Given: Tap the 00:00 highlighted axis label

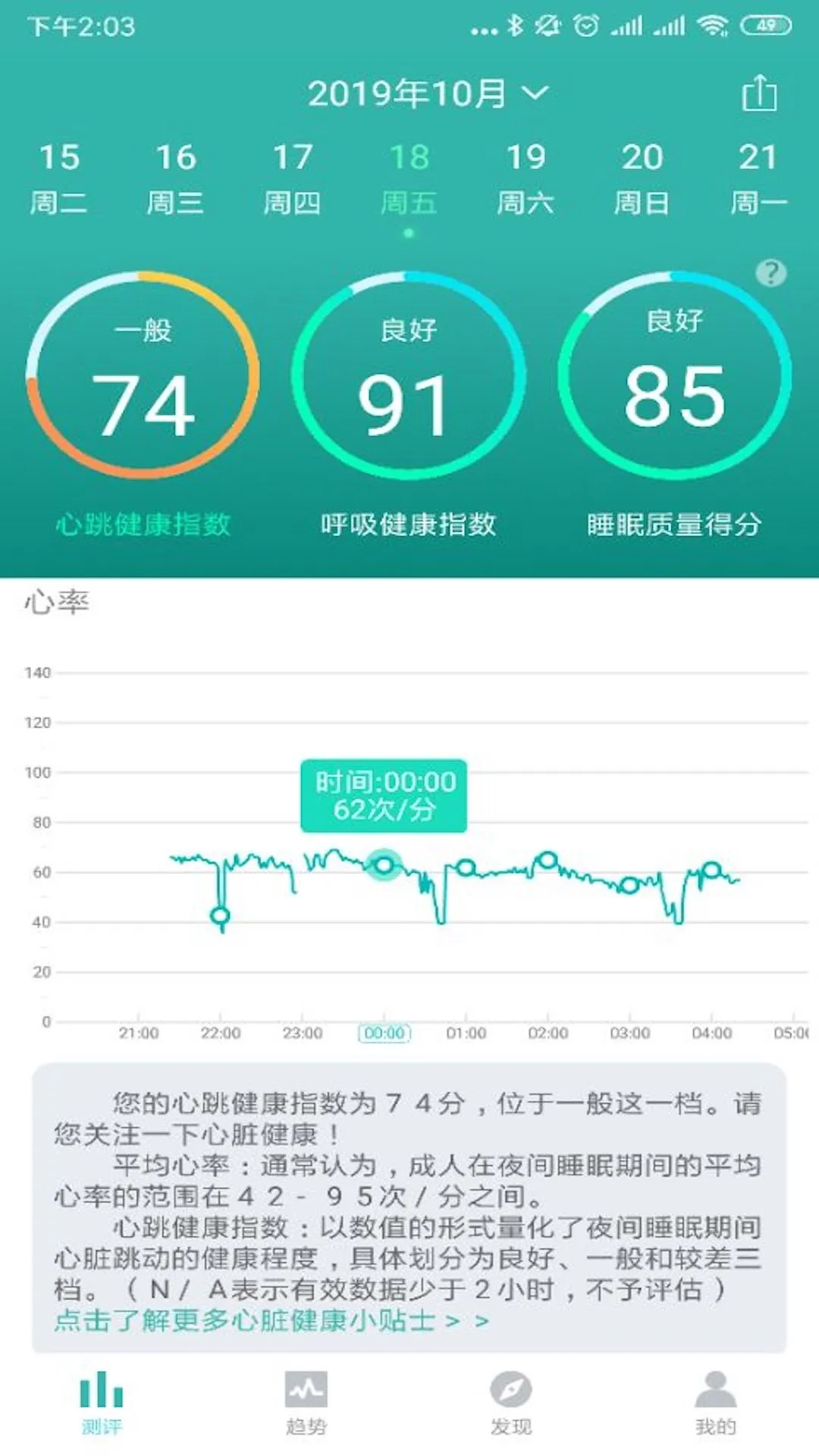Looking at the screenshot, I should (386, 1034).
